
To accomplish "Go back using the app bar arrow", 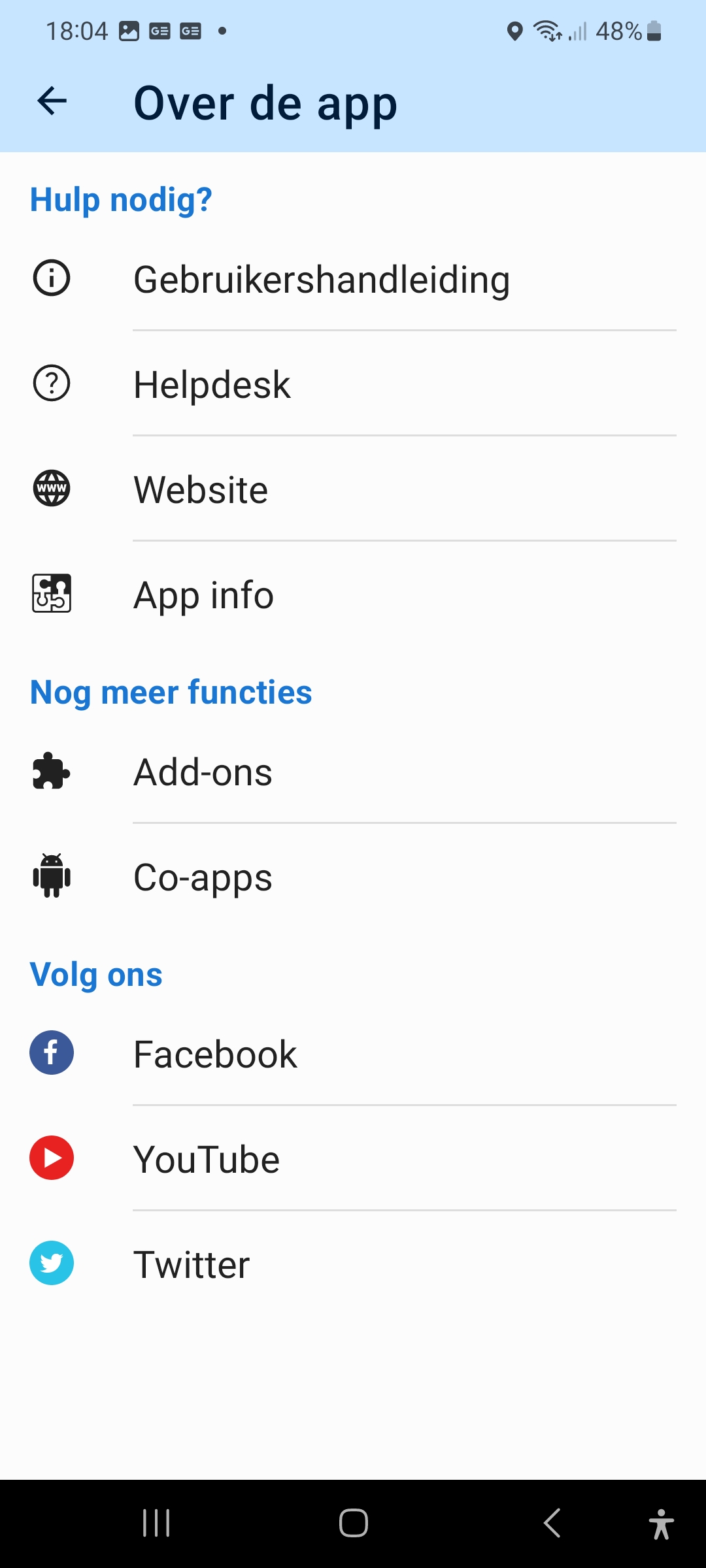I will pos(52,101).
